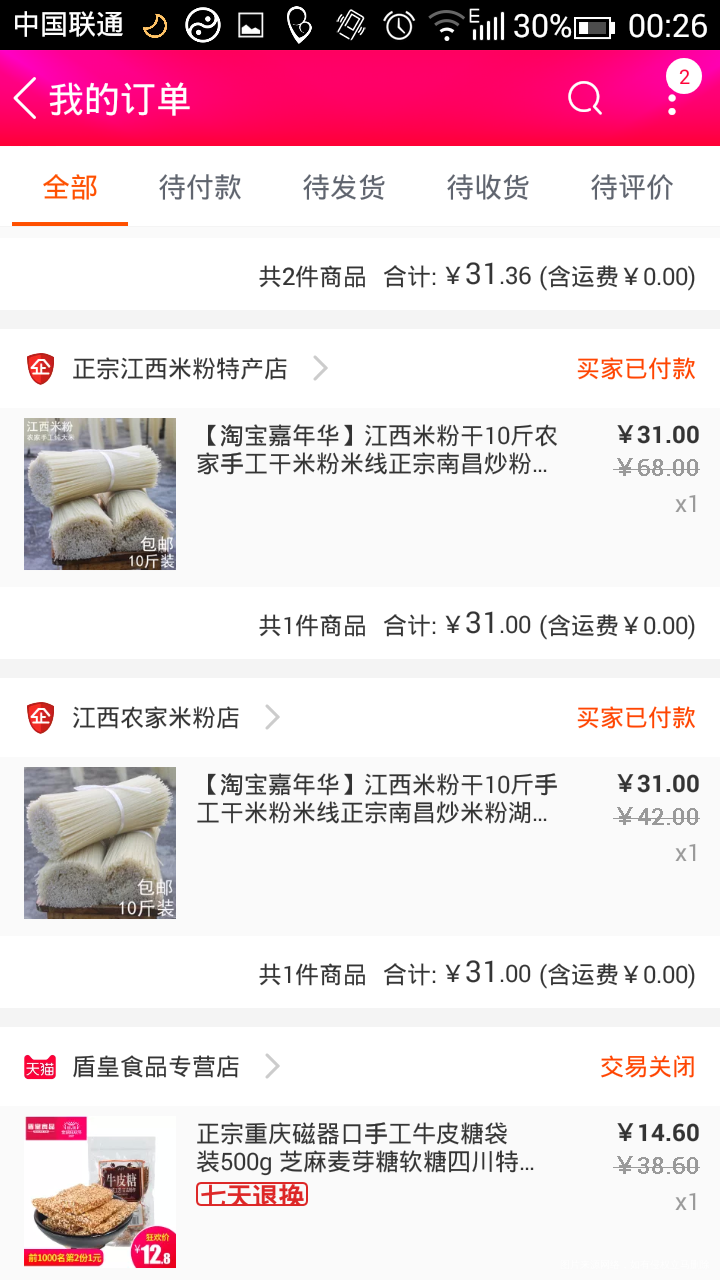
Task: Open the search icon in the title bar
Action: click(584, 98)
